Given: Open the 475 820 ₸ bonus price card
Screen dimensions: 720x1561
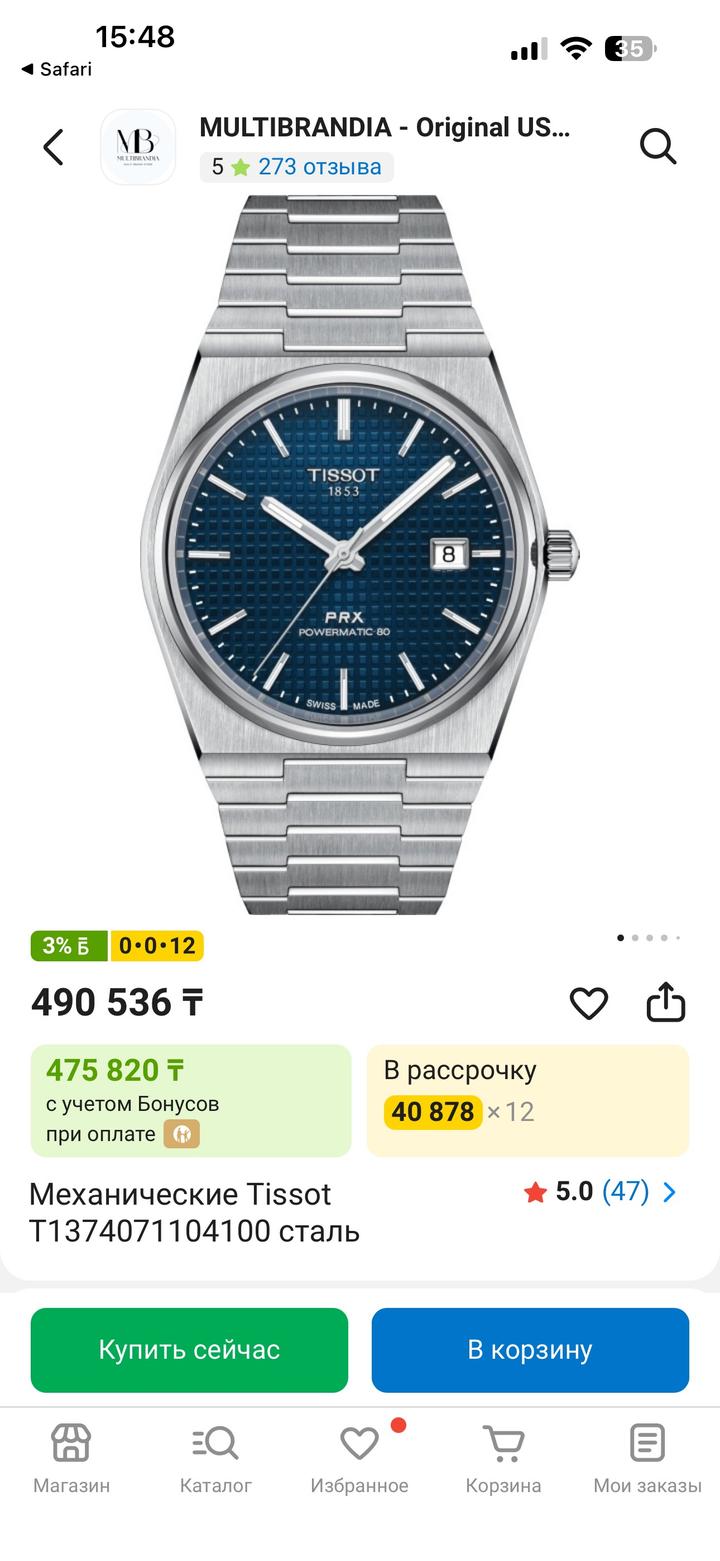Looking at the screenshot, I should (191, 1101).
